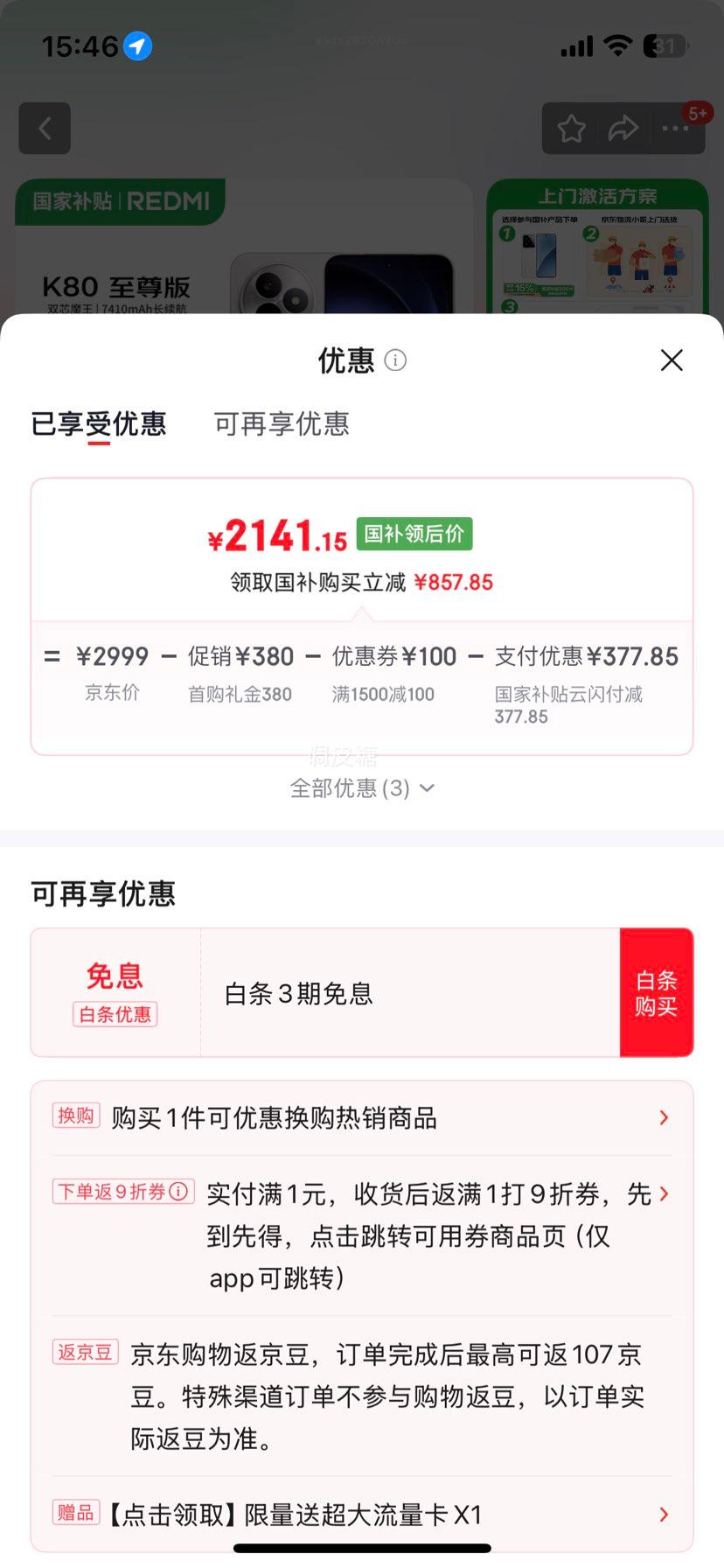Open the 换购 hot-sale exchange offer
The width and height of the screenshot is (724, 1568).
click(362, 1117)
